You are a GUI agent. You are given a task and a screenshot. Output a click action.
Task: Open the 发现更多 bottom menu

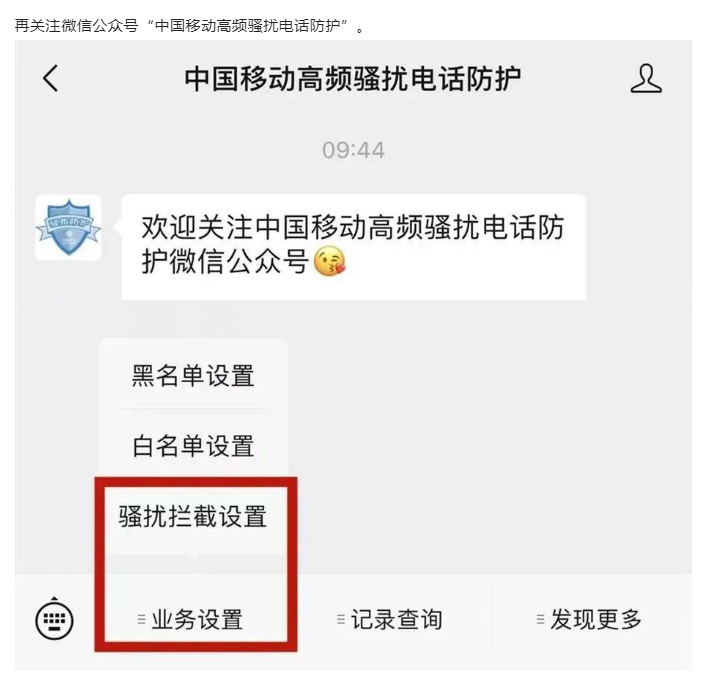[589, 619]
